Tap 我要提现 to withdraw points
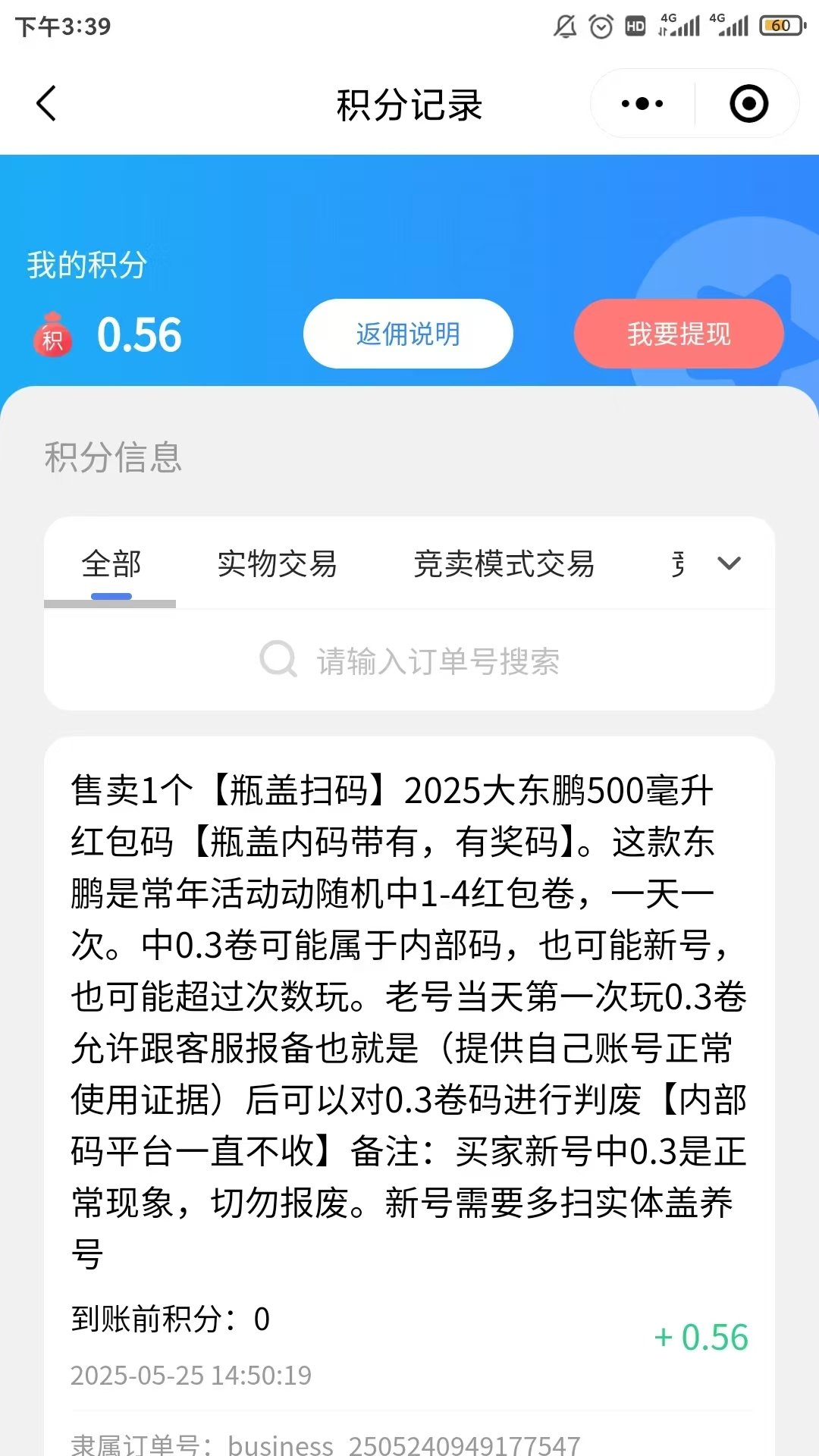The image size is (819, 1456). 679,334
